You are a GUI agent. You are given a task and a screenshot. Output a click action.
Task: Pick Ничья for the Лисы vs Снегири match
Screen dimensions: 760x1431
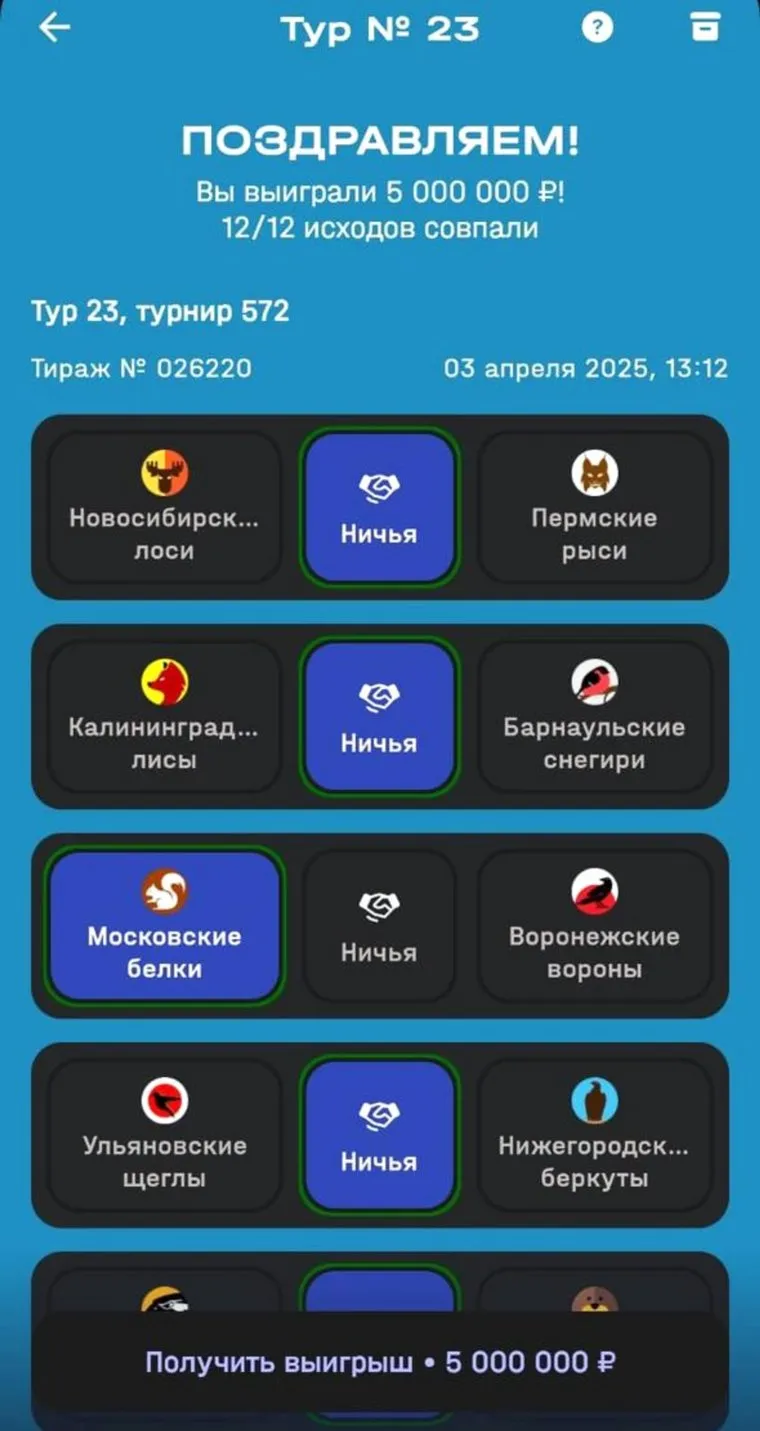(379, 717)
